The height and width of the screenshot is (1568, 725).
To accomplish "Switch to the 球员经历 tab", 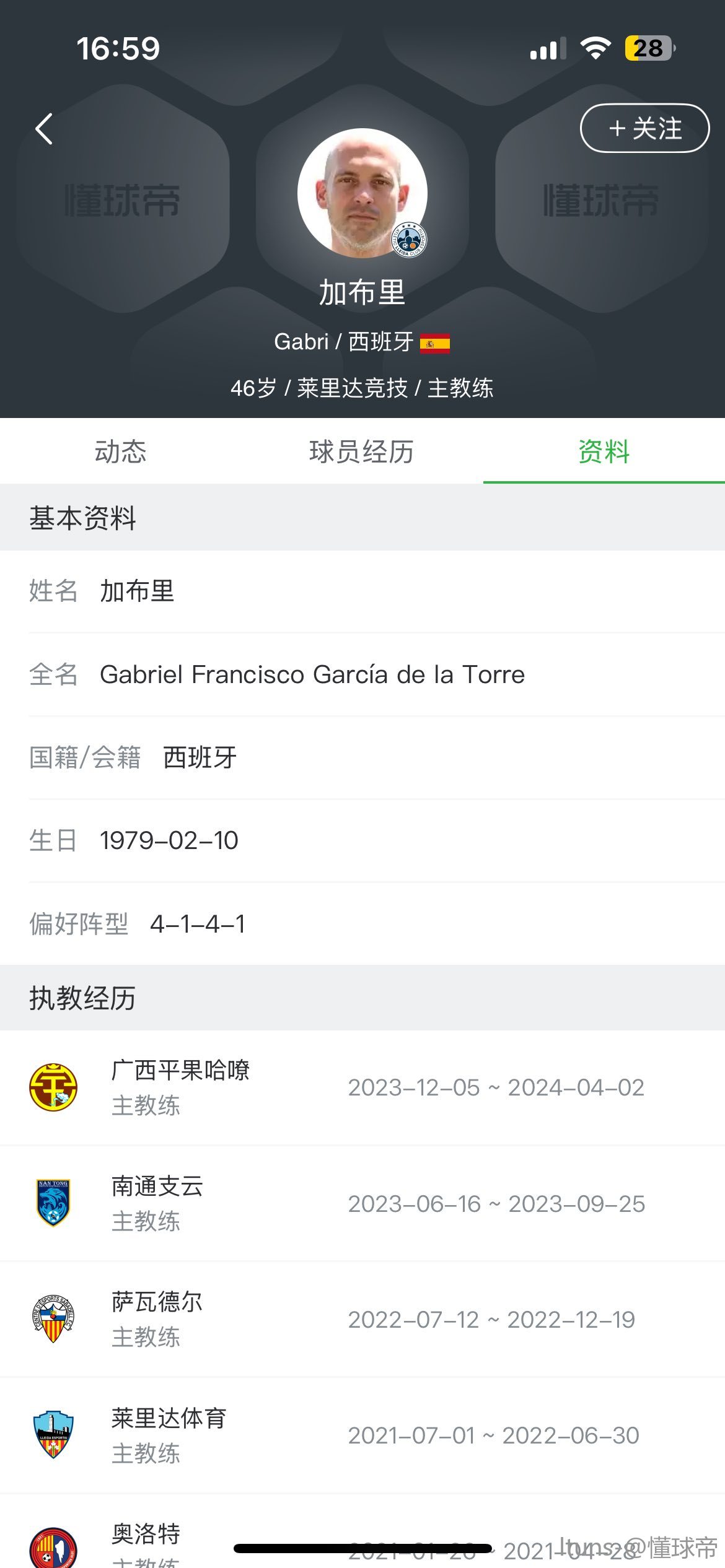I will pyautogui.click(x=362, y=451).
